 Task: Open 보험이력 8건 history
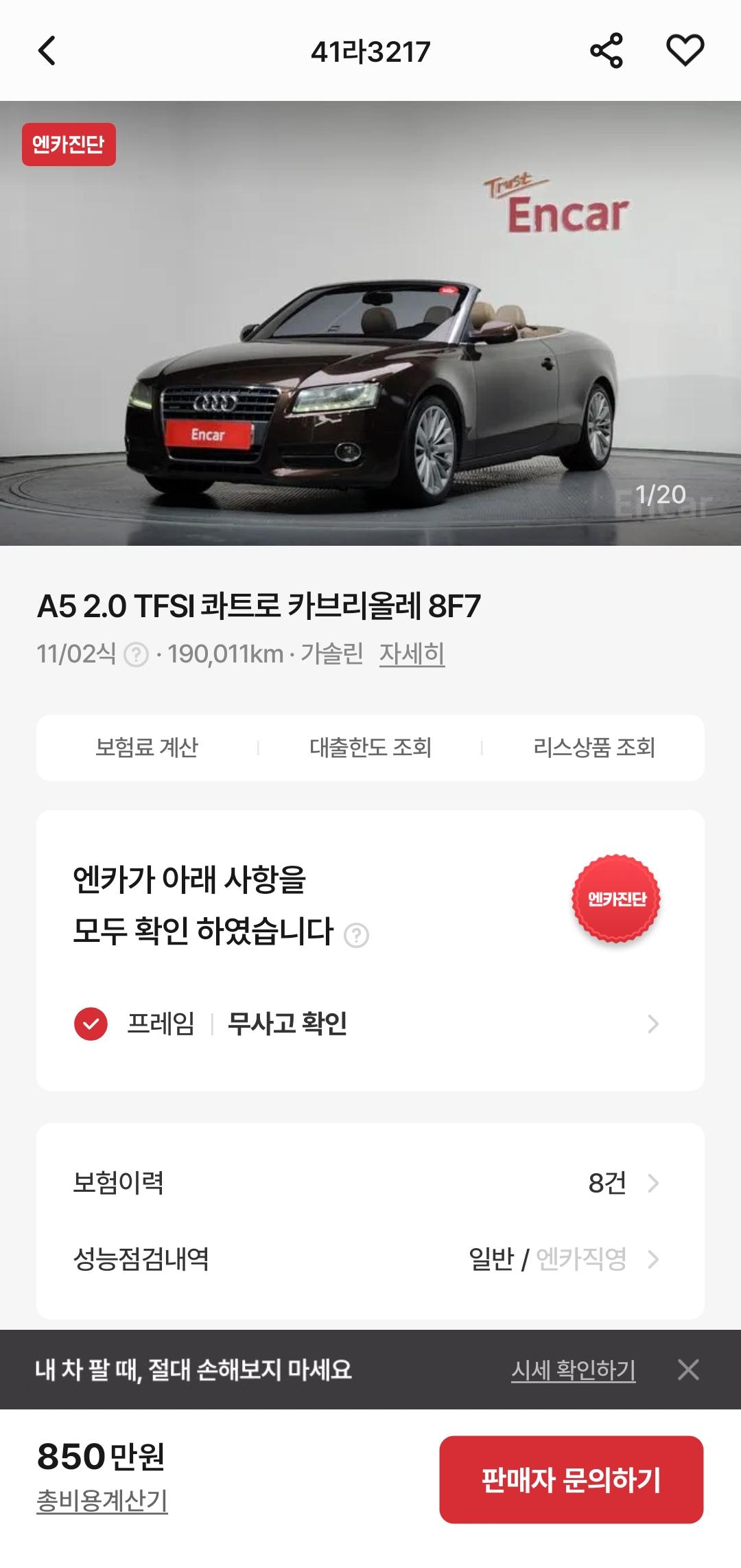pos(366,1183)
